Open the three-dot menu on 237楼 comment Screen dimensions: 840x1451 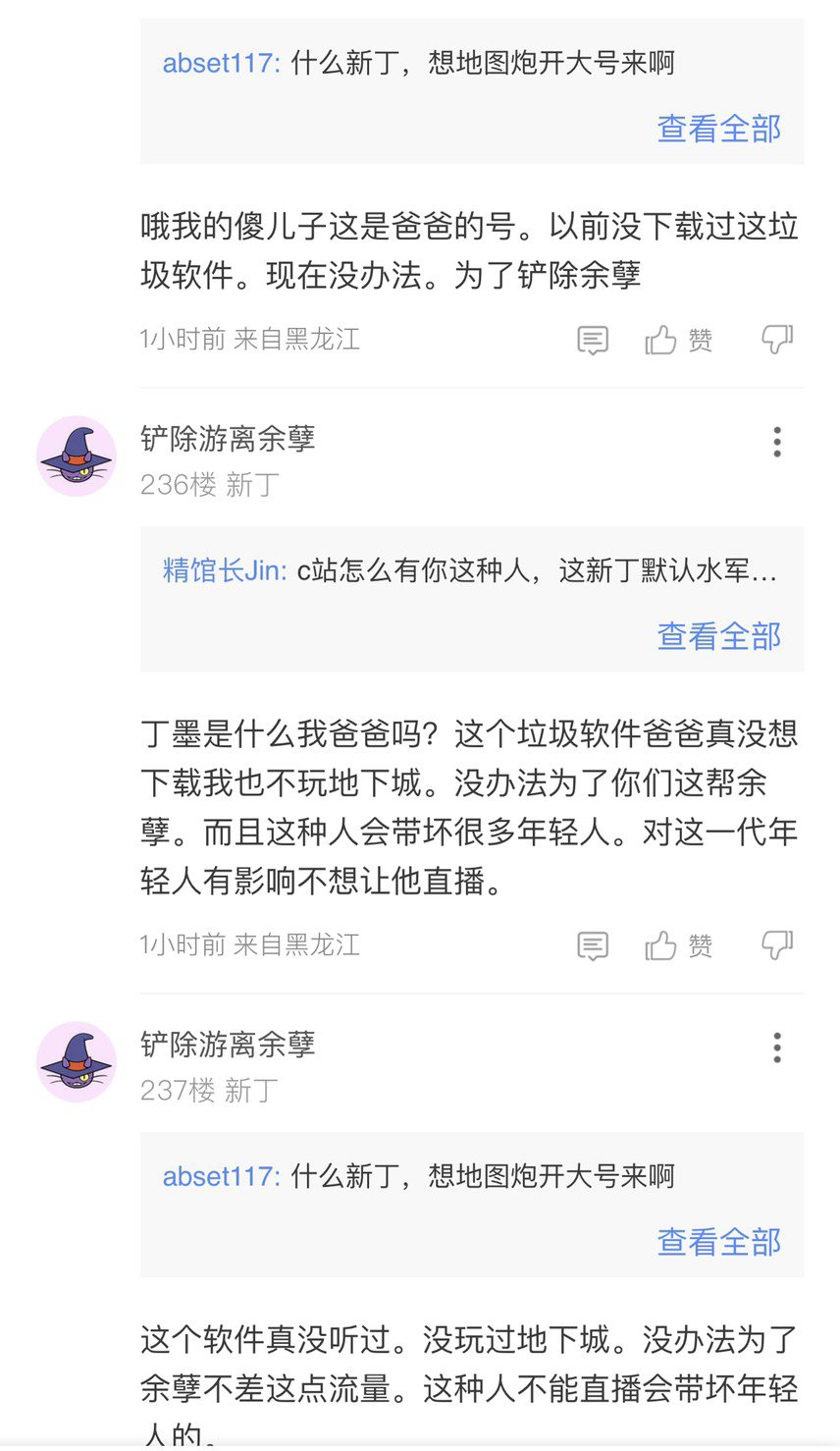pos(776,1048)
